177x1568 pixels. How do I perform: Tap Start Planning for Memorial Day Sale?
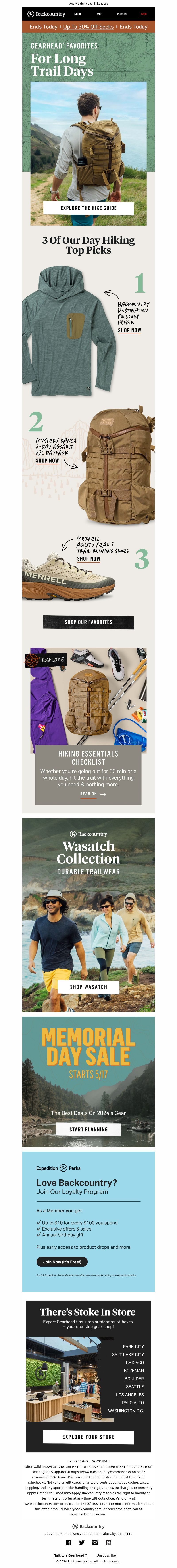pyautogui.click(x=88, y=1129)
